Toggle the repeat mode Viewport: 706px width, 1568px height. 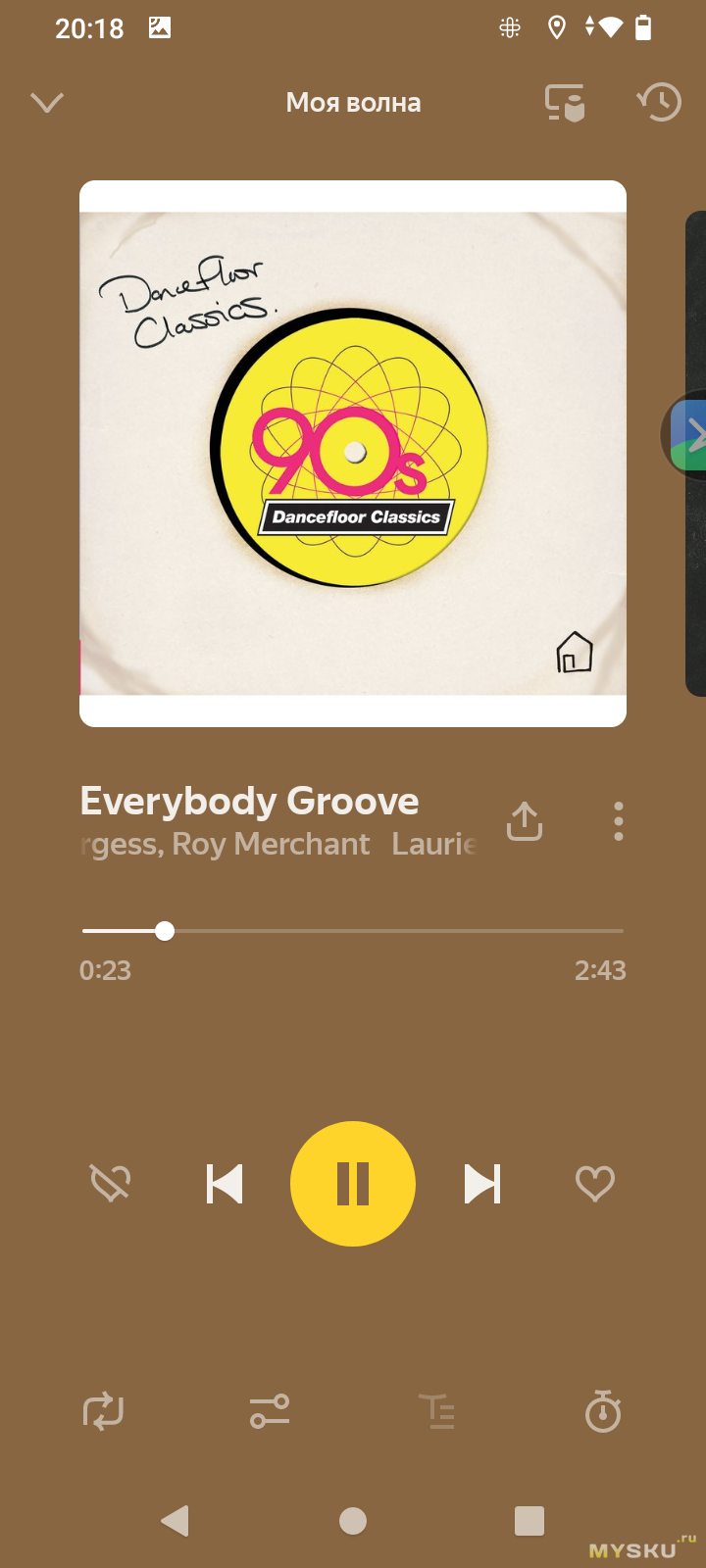103,1412
